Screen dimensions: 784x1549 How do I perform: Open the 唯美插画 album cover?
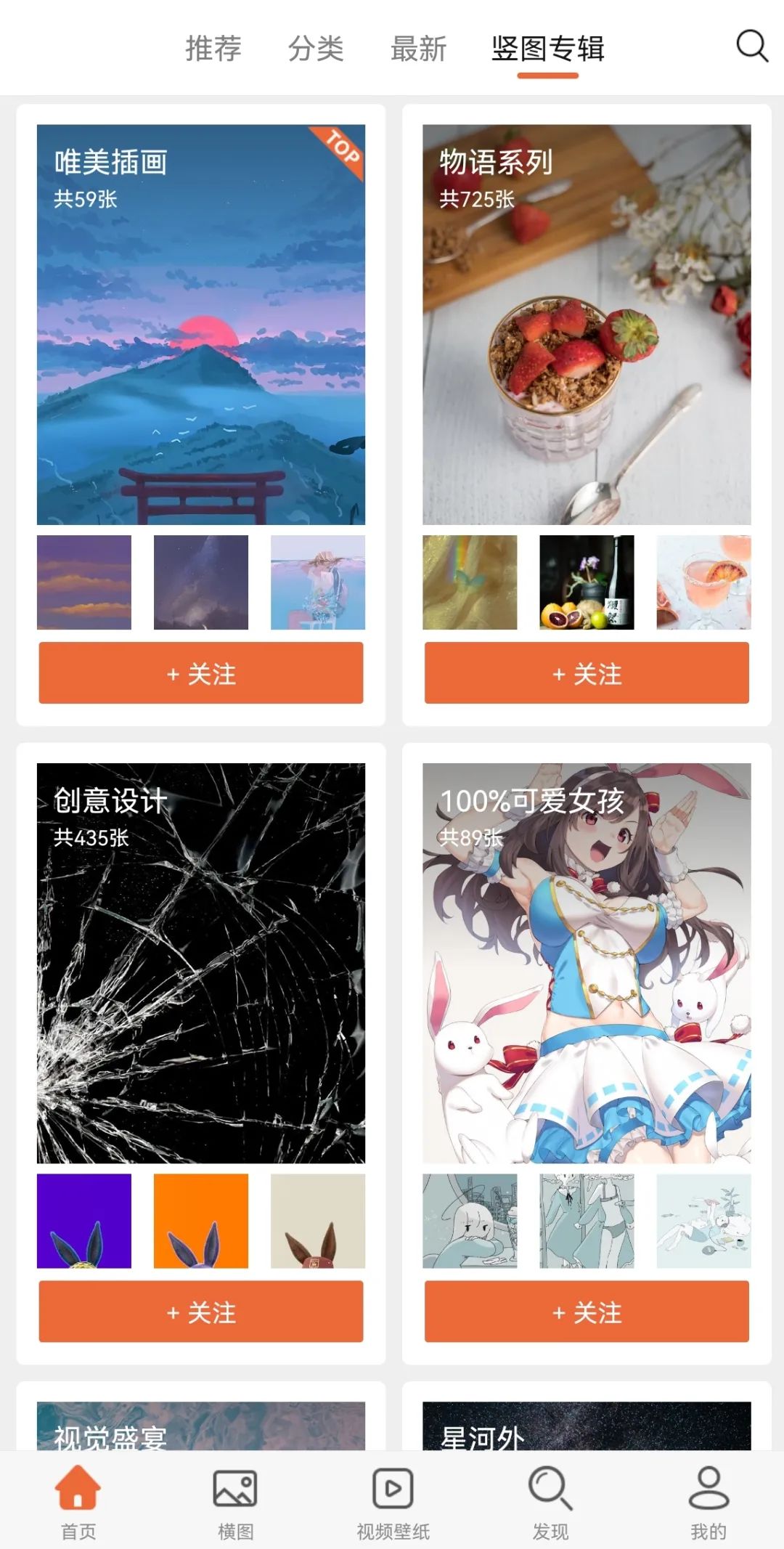pyautogui.click(x=201, y=325)
